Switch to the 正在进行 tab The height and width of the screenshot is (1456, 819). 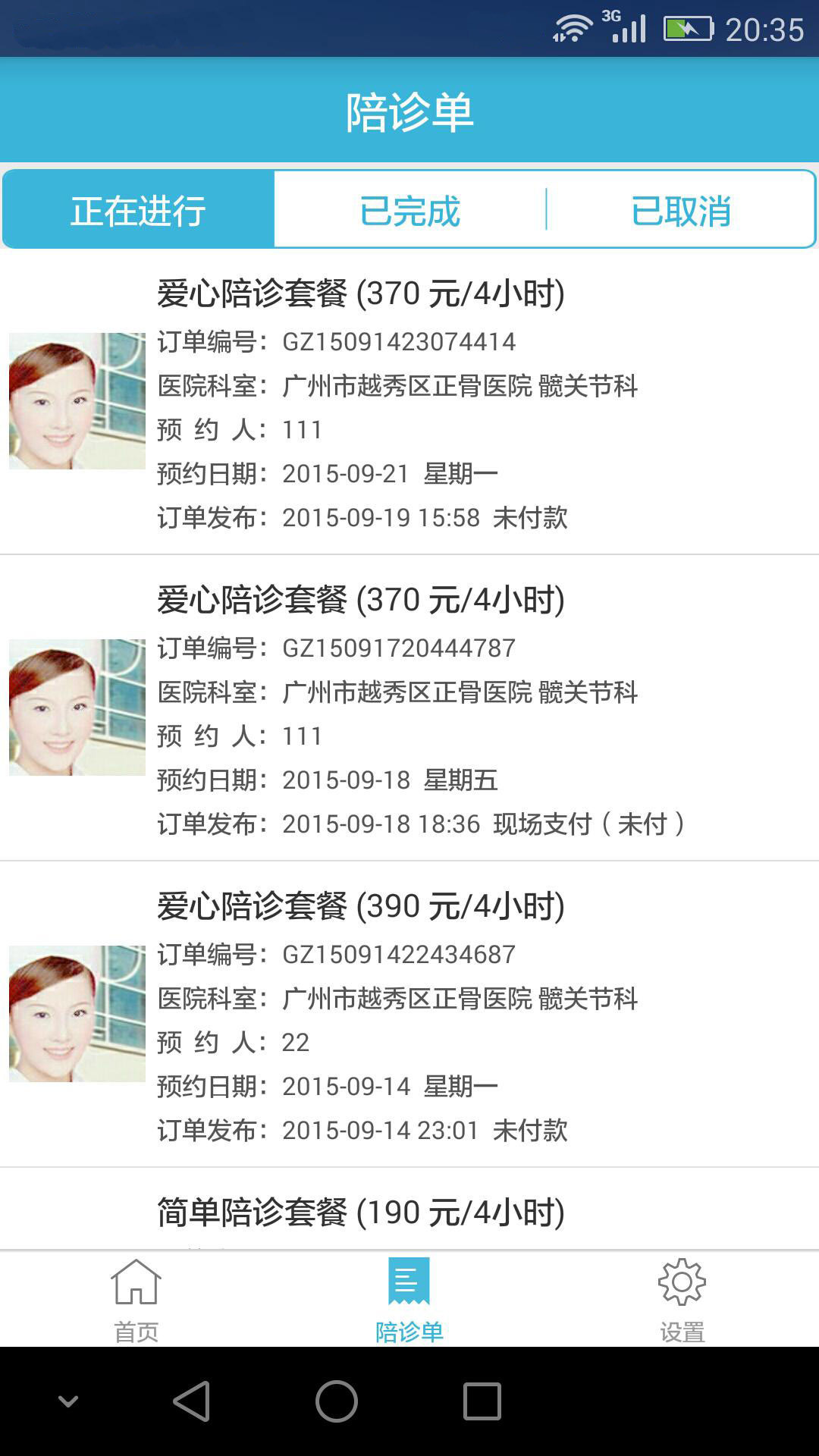point(138,210)
